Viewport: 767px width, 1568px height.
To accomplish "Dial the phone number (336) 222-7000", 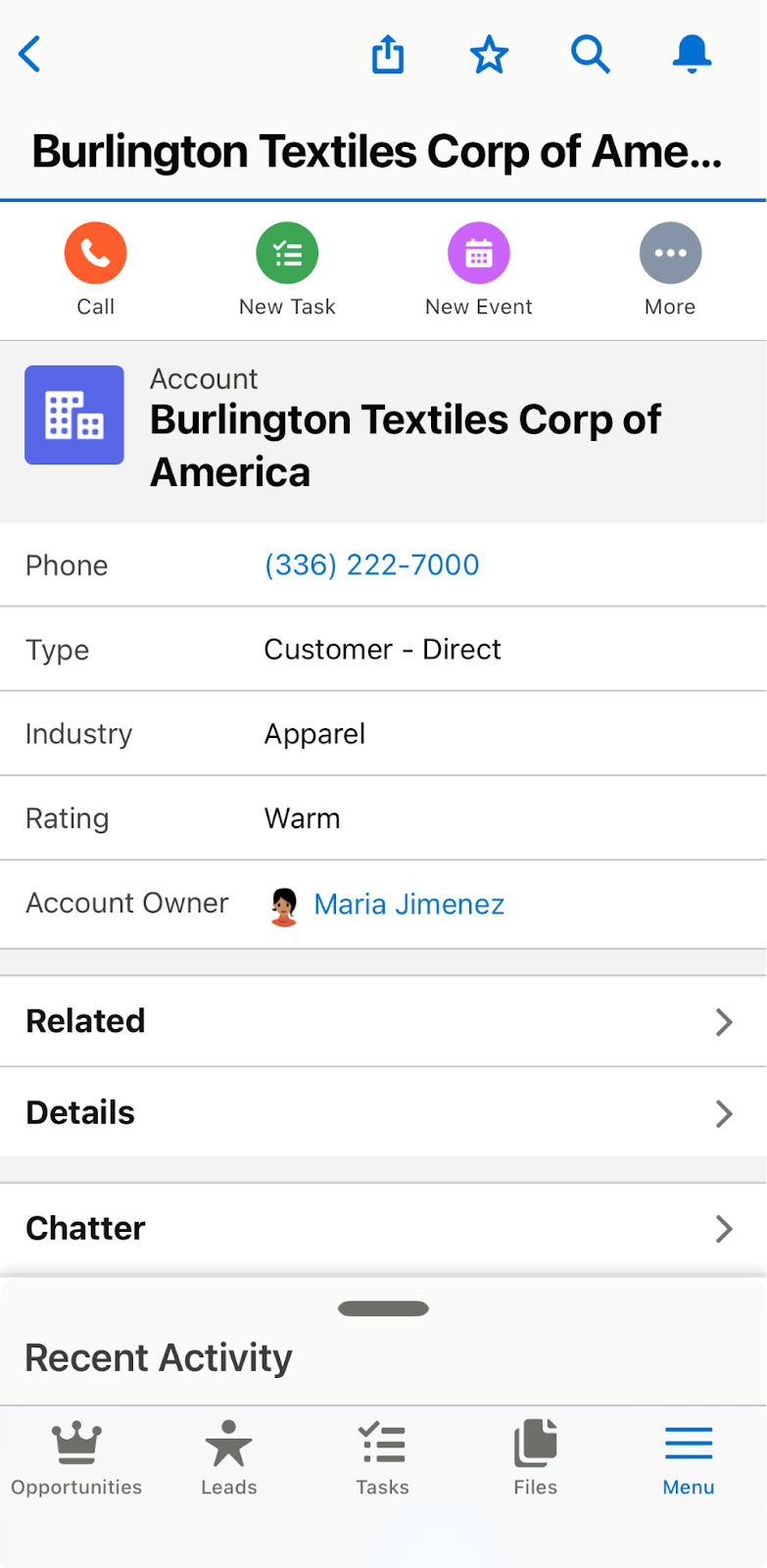I will point(372,565).
